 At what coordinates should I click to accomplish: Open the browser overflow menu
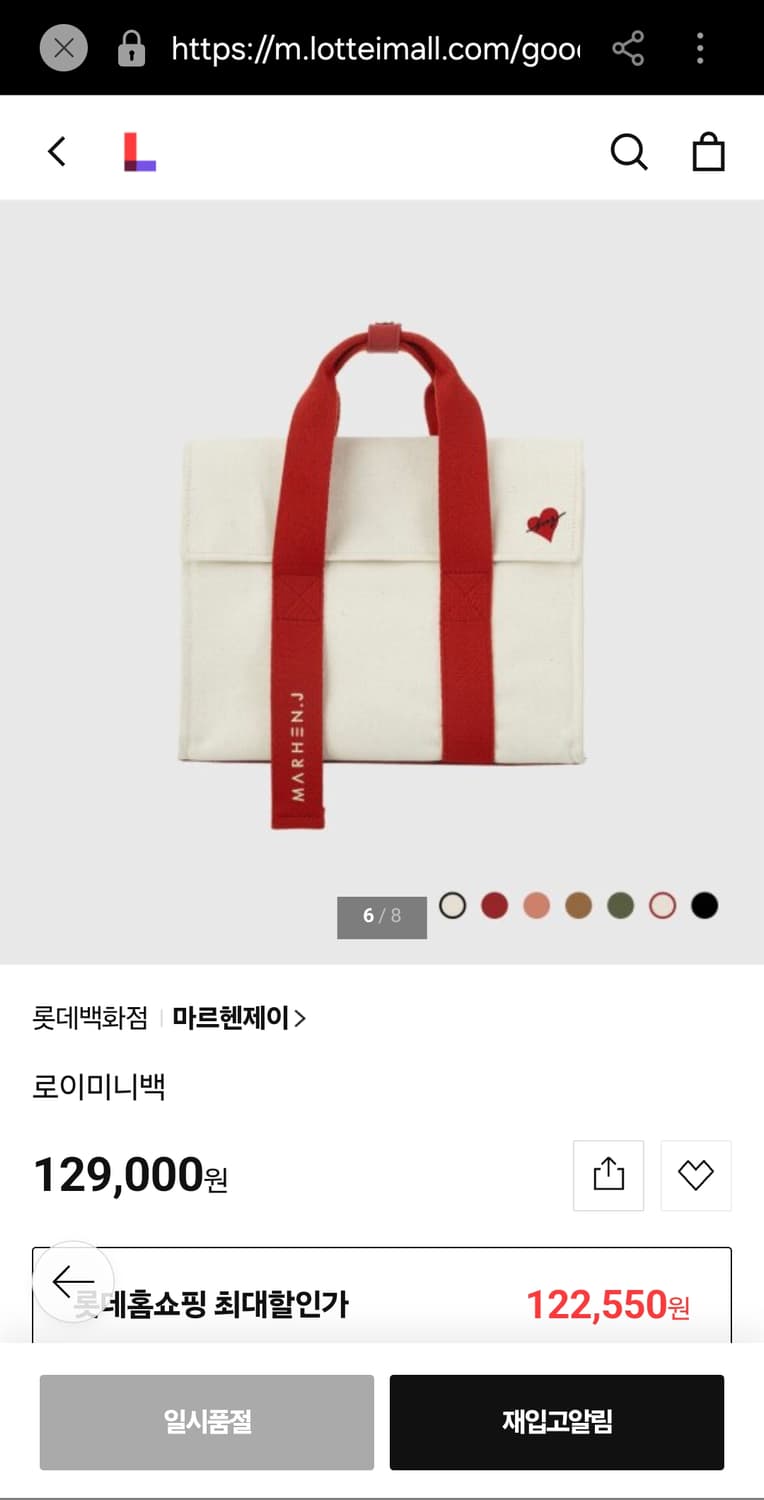(x=699, y=46)
